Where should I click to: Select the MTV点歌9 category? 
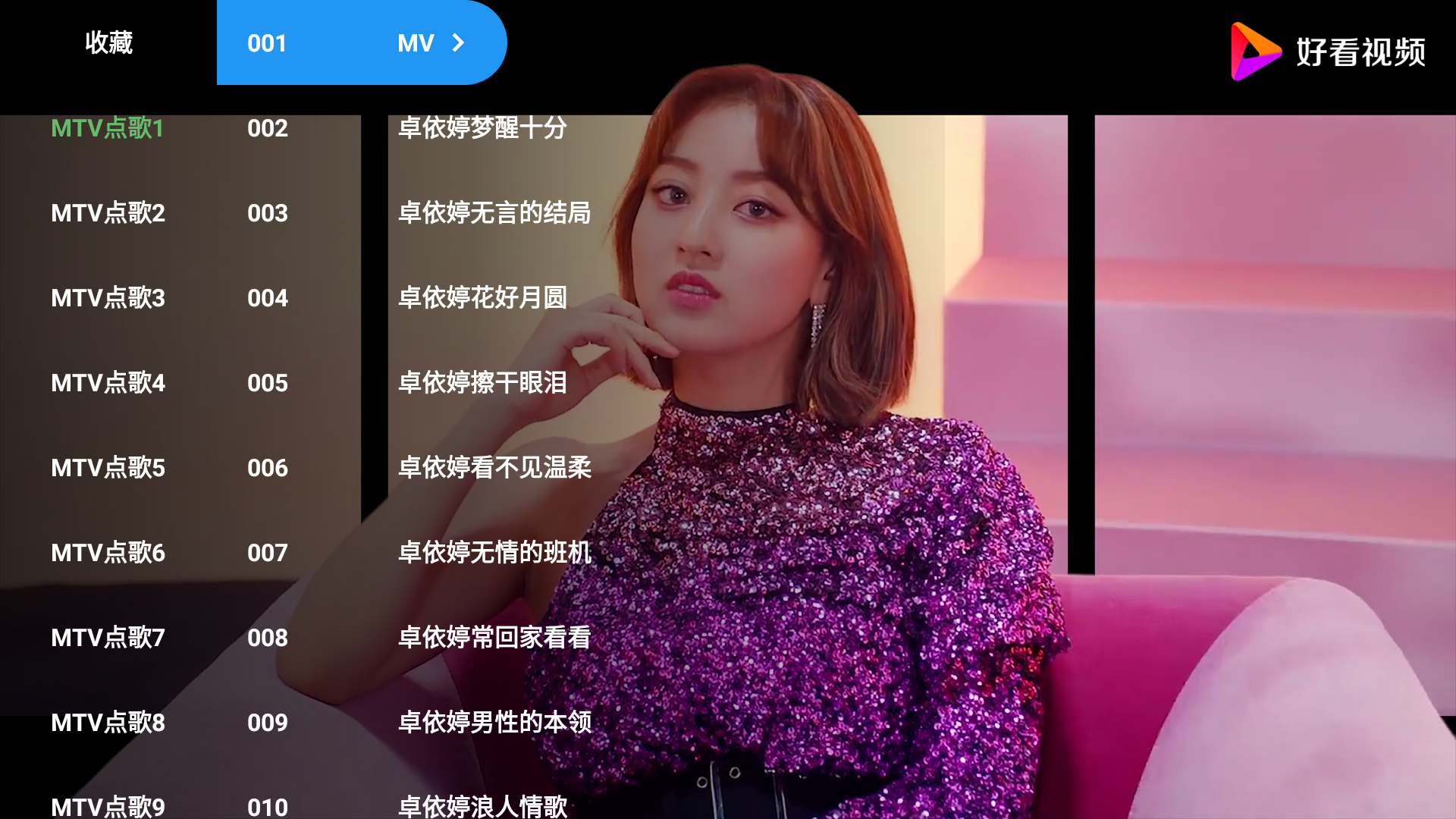108,806
